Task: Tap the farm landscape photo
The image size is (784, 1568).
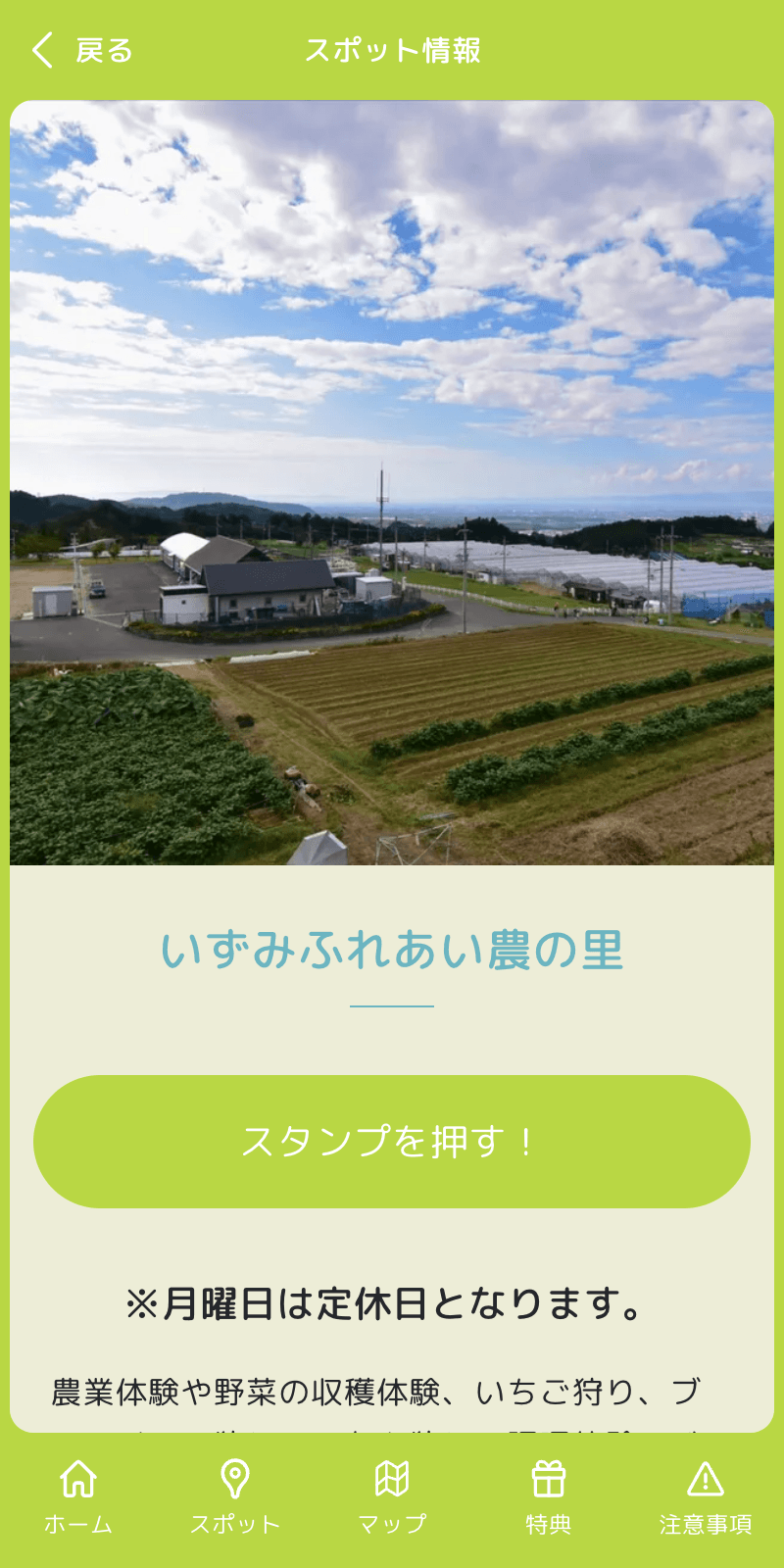Action: [392, 480]
